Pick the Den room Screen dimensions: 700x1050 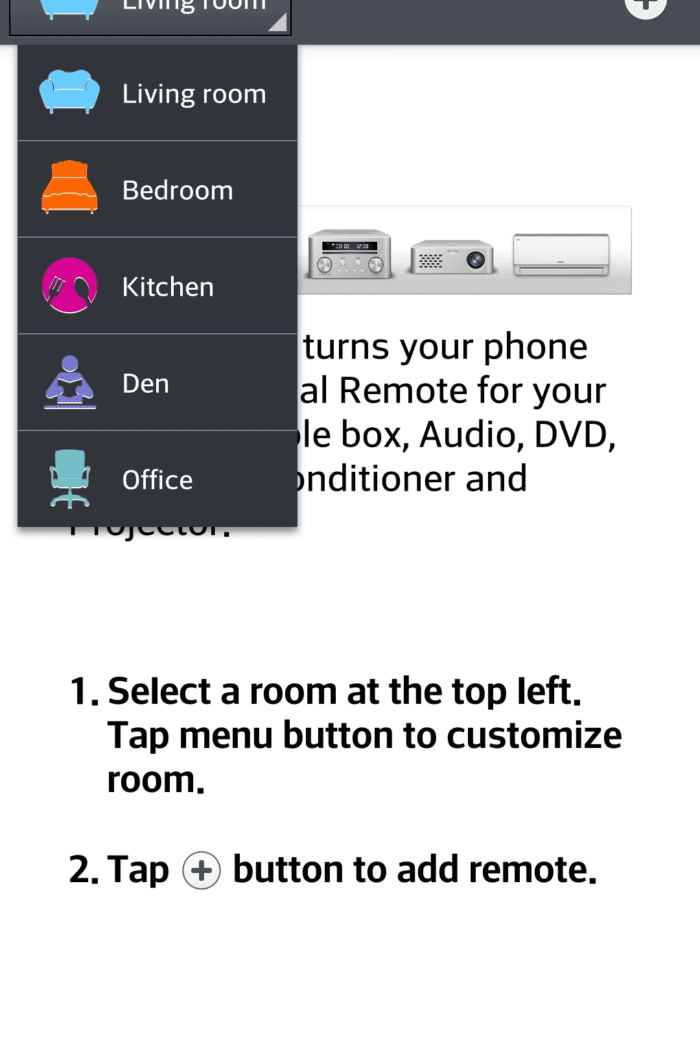point(157,383)
